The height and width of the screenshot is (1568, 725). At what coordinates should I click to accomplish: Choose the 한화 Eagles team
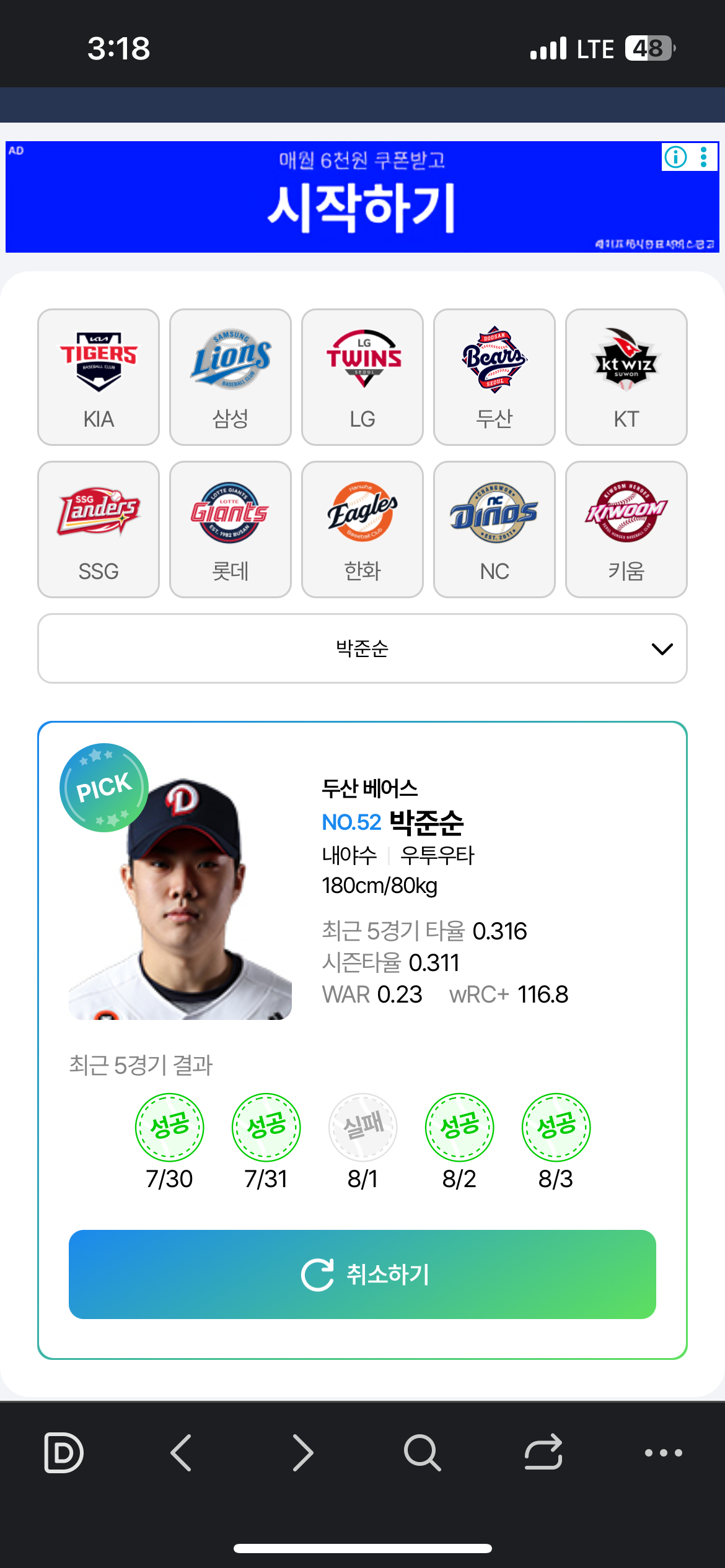tap(362, 529)
